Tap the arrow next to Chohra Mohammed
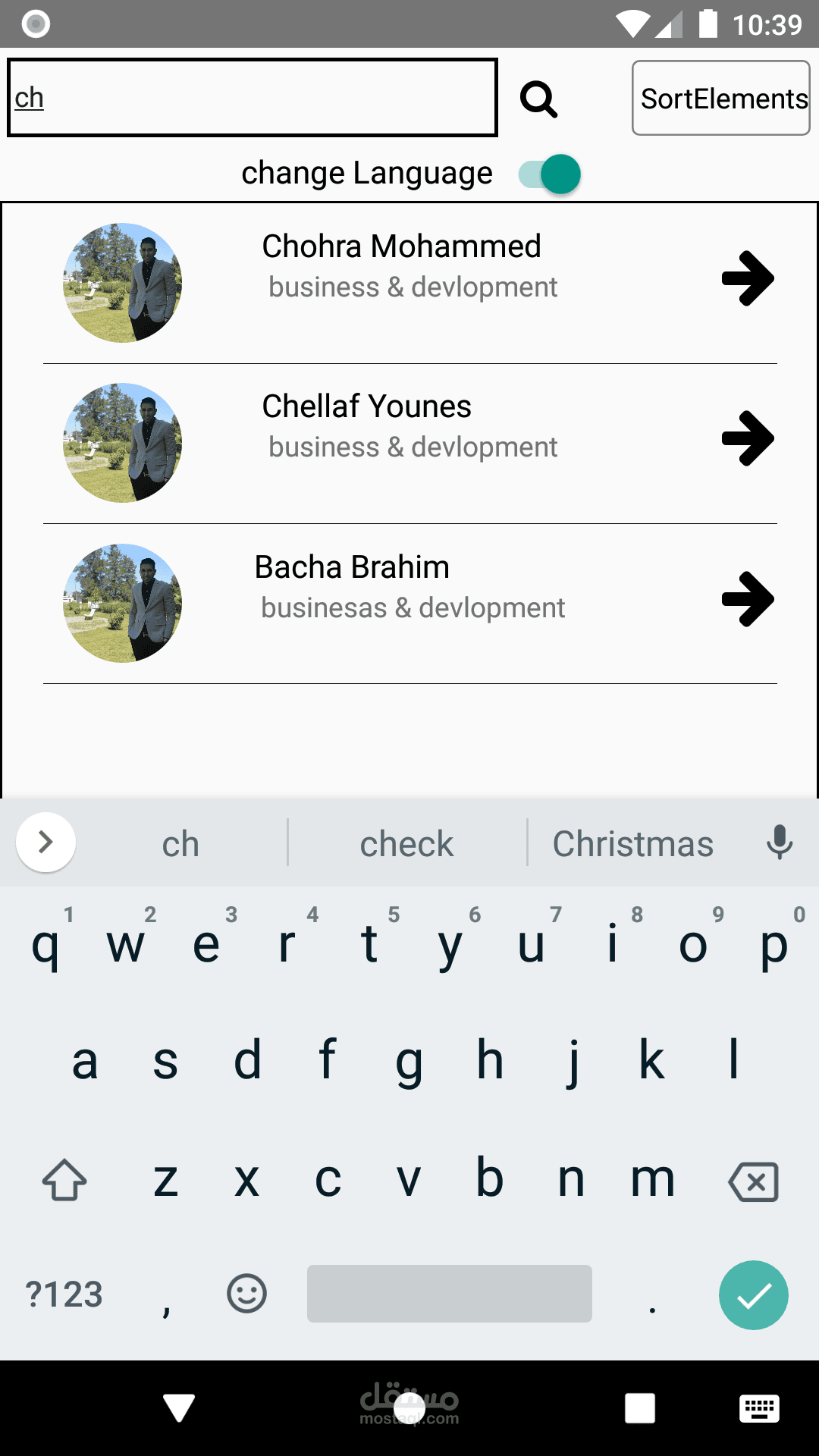 tap(748, 278)
